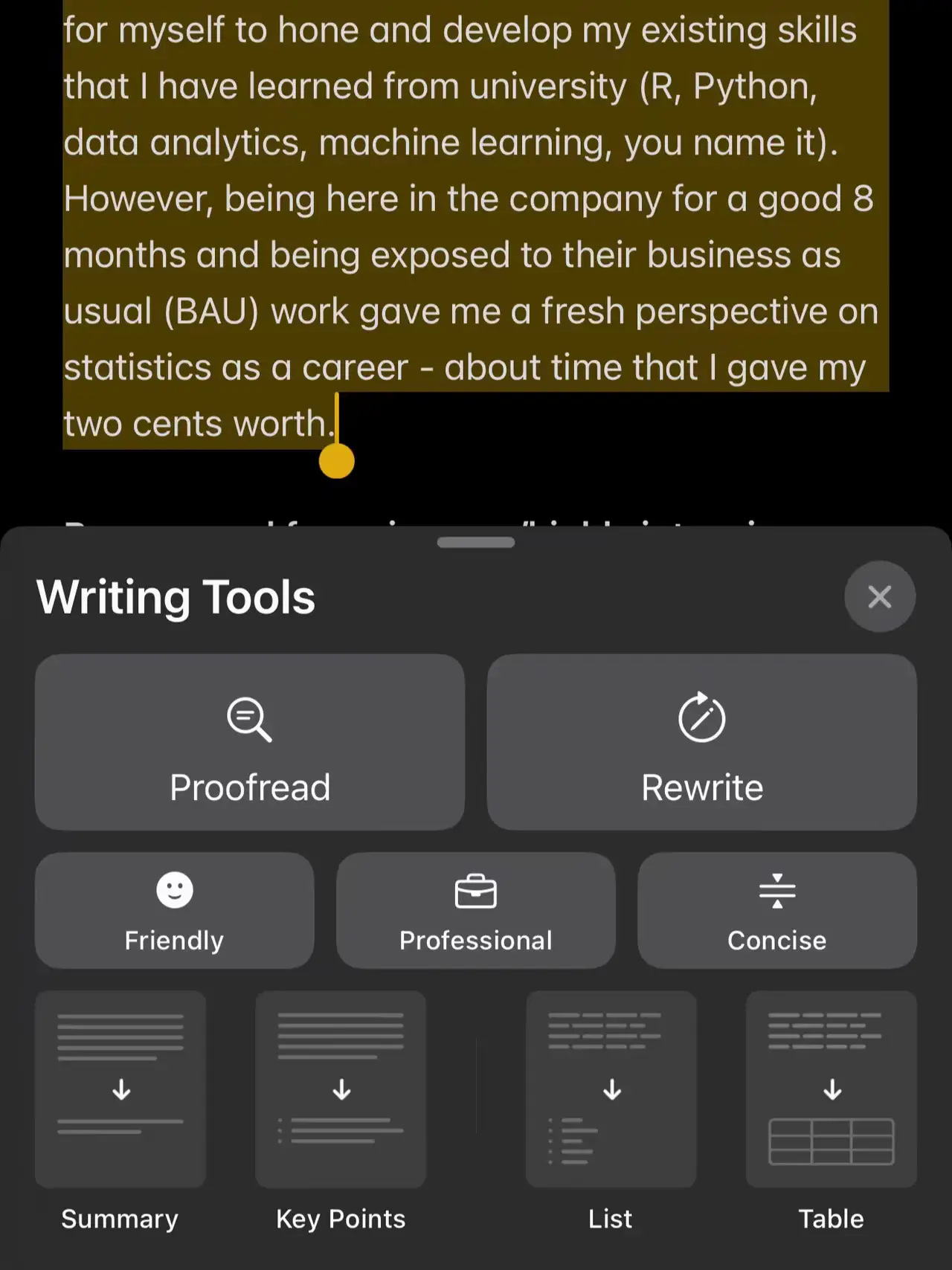952x1270 pixels.
Task: Make the text sound Friendly
Action: [x=174, y=910]
